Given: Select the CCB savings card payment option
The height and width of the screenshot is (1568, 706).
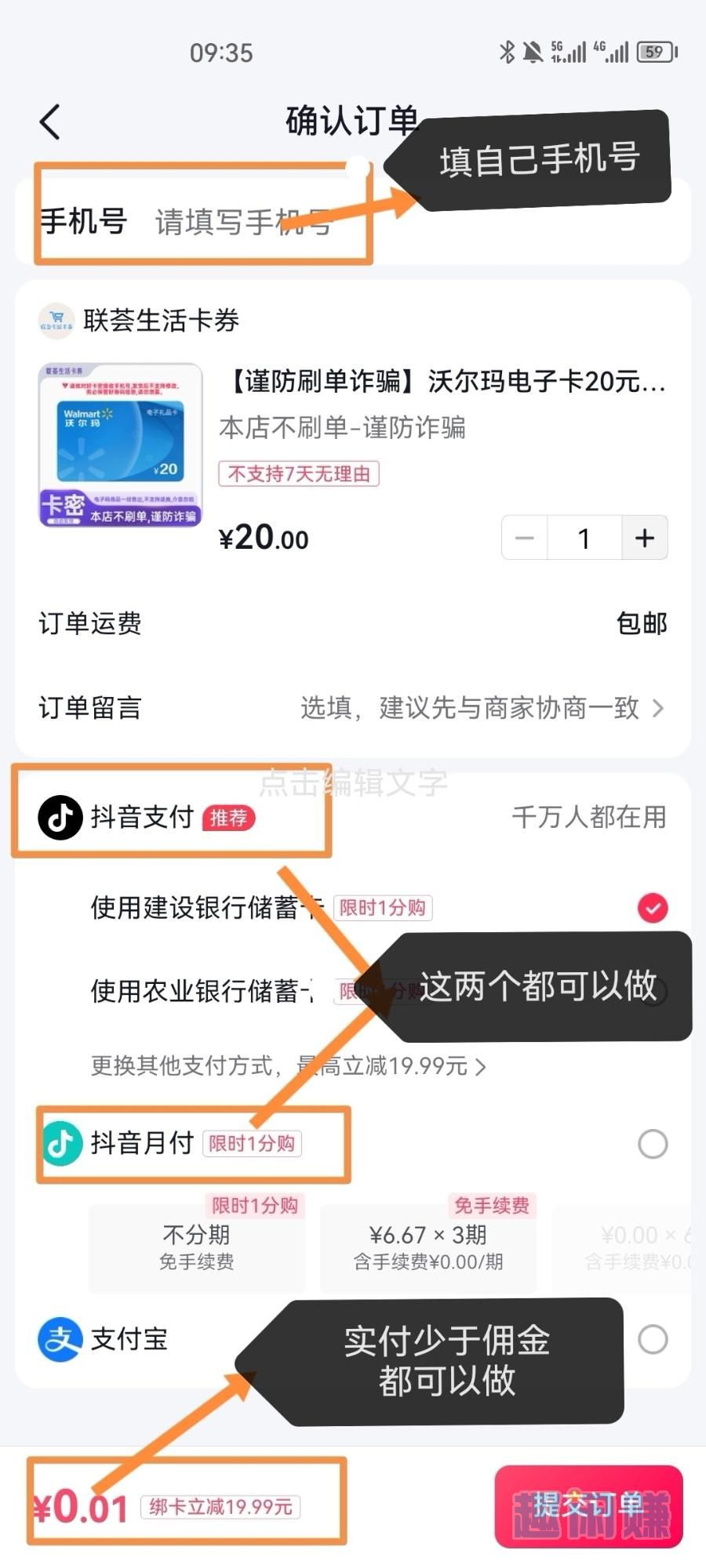Looking at the screenshot, I should coord(652,908).
